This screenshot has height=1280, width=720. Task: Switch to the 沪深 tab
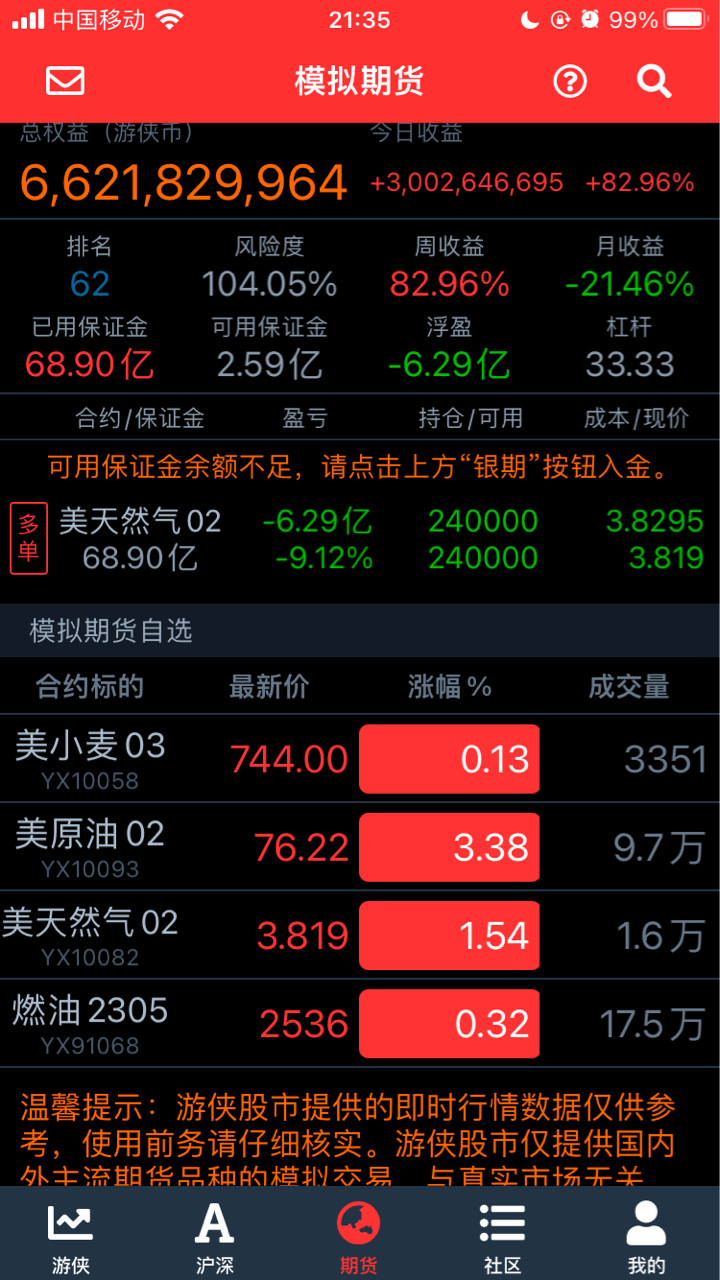click(x=215, y=1237)
